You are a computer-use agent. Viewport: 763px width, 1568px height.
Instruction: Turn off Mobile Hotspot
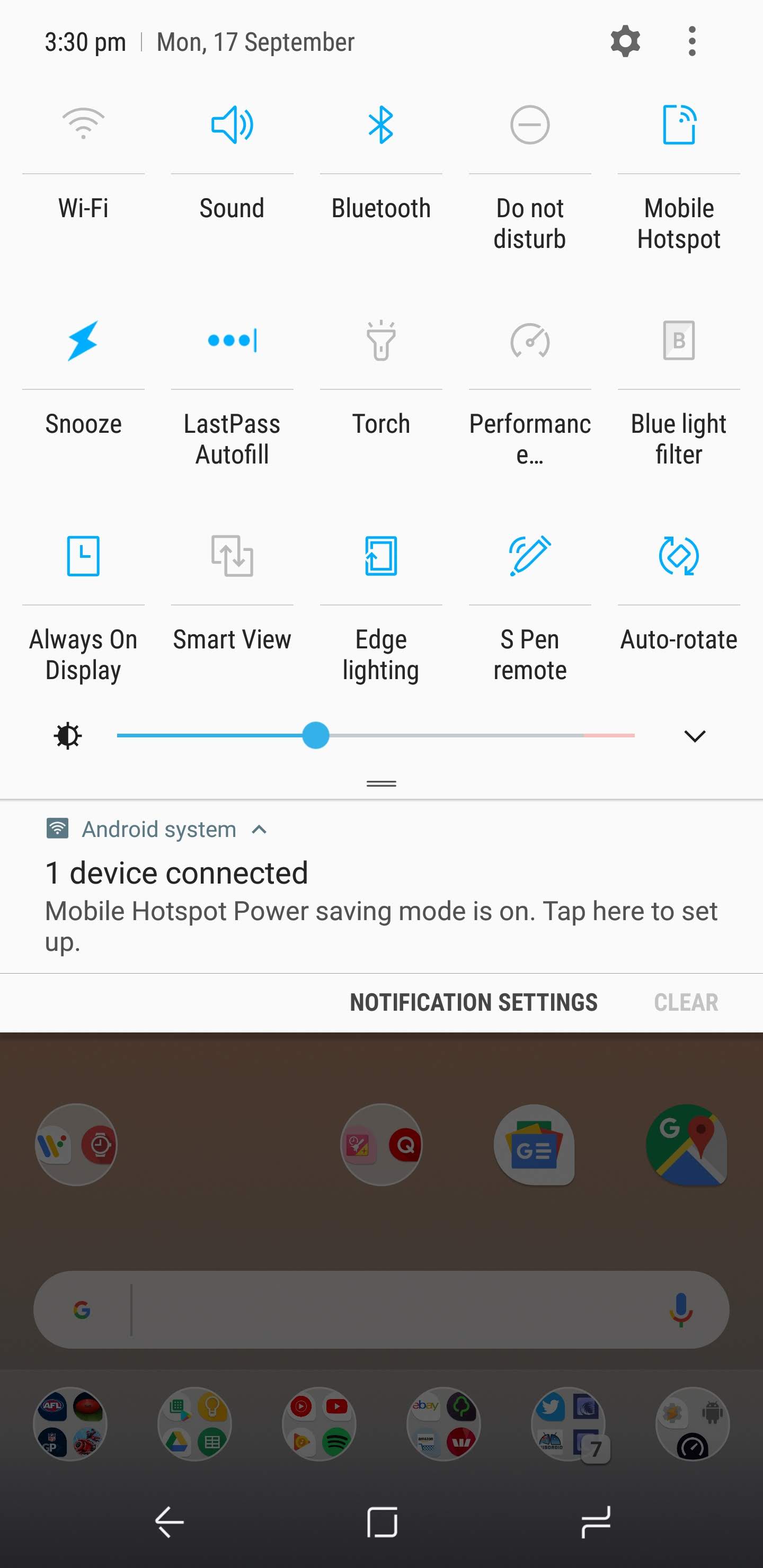(x=679, y=125)
